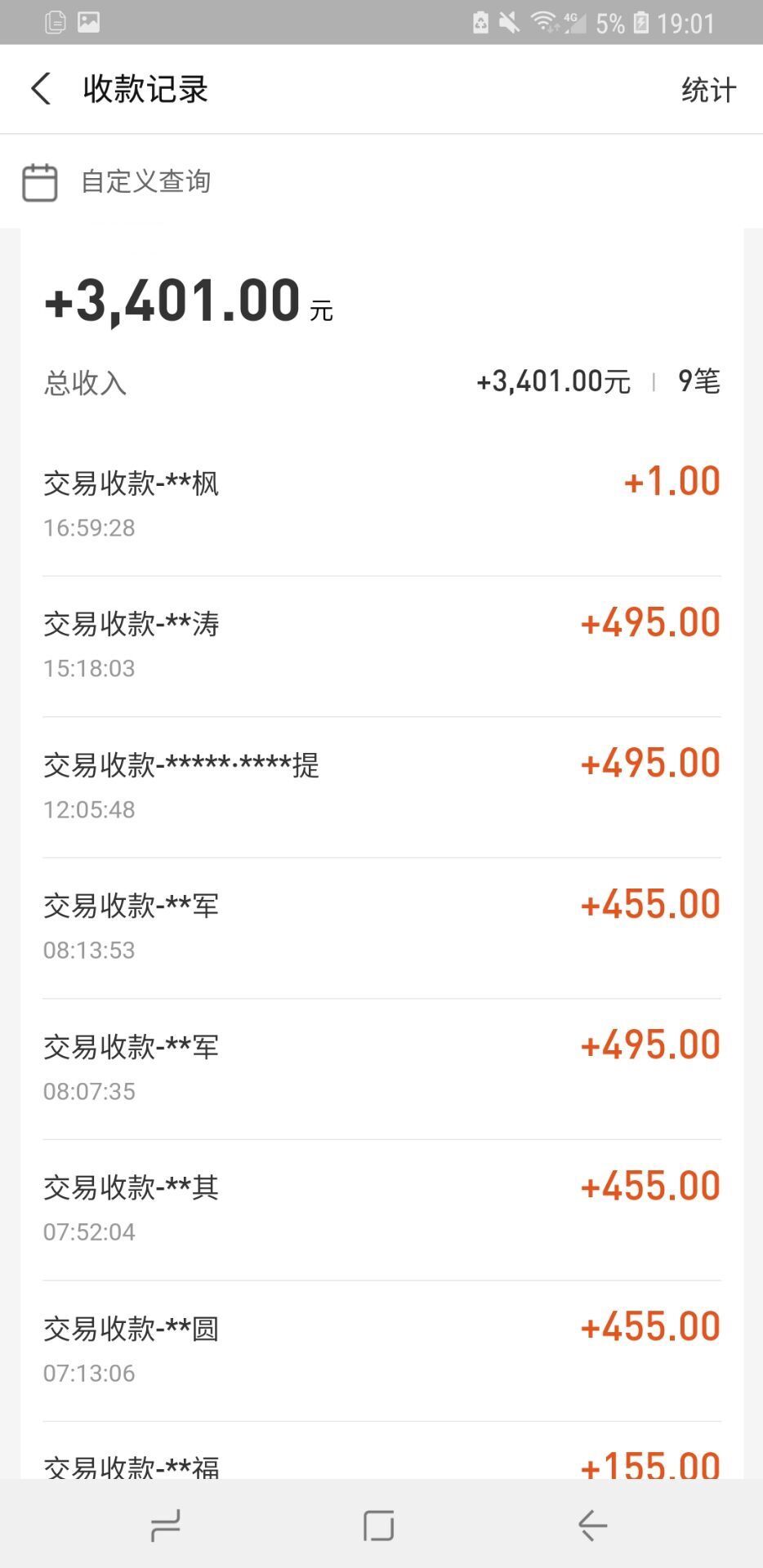Viewport: 763px width, 1568px height.
Task: Show recent apps from navigation bar
Action: [166, 1525]
